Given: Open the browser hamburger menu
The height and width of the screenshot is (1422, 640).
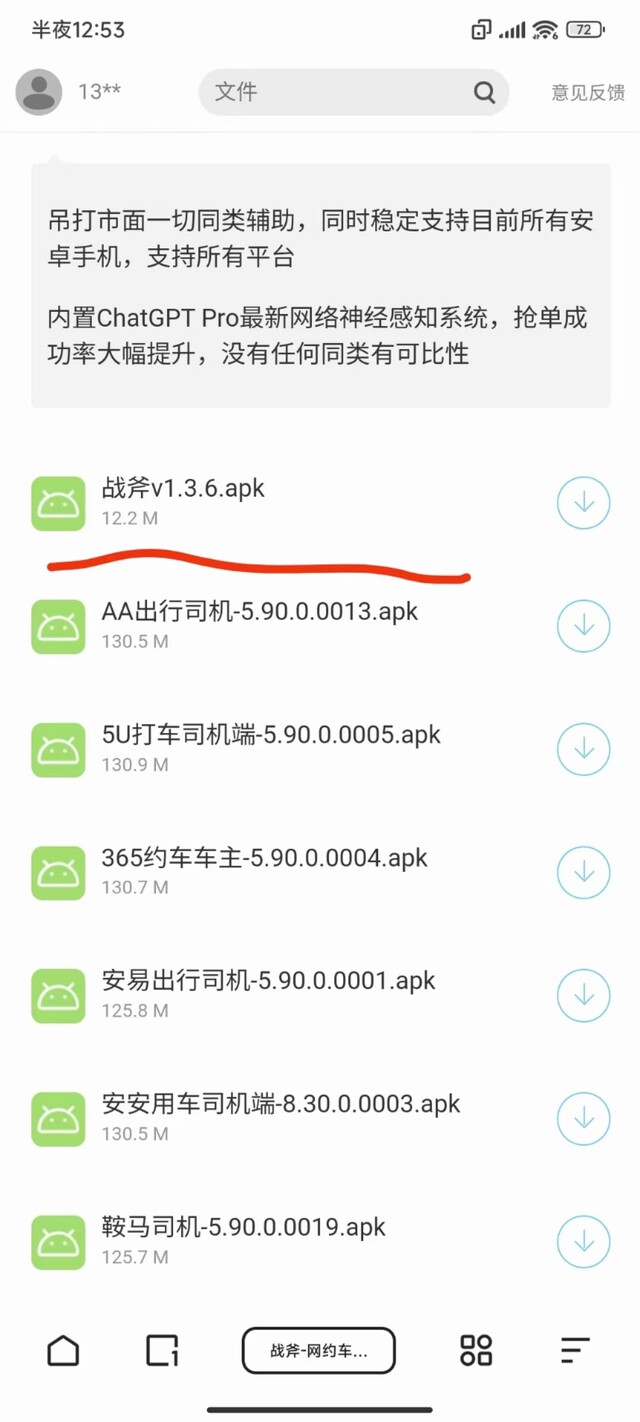Looking at the screenshot, I should (x=575, y=1350).
